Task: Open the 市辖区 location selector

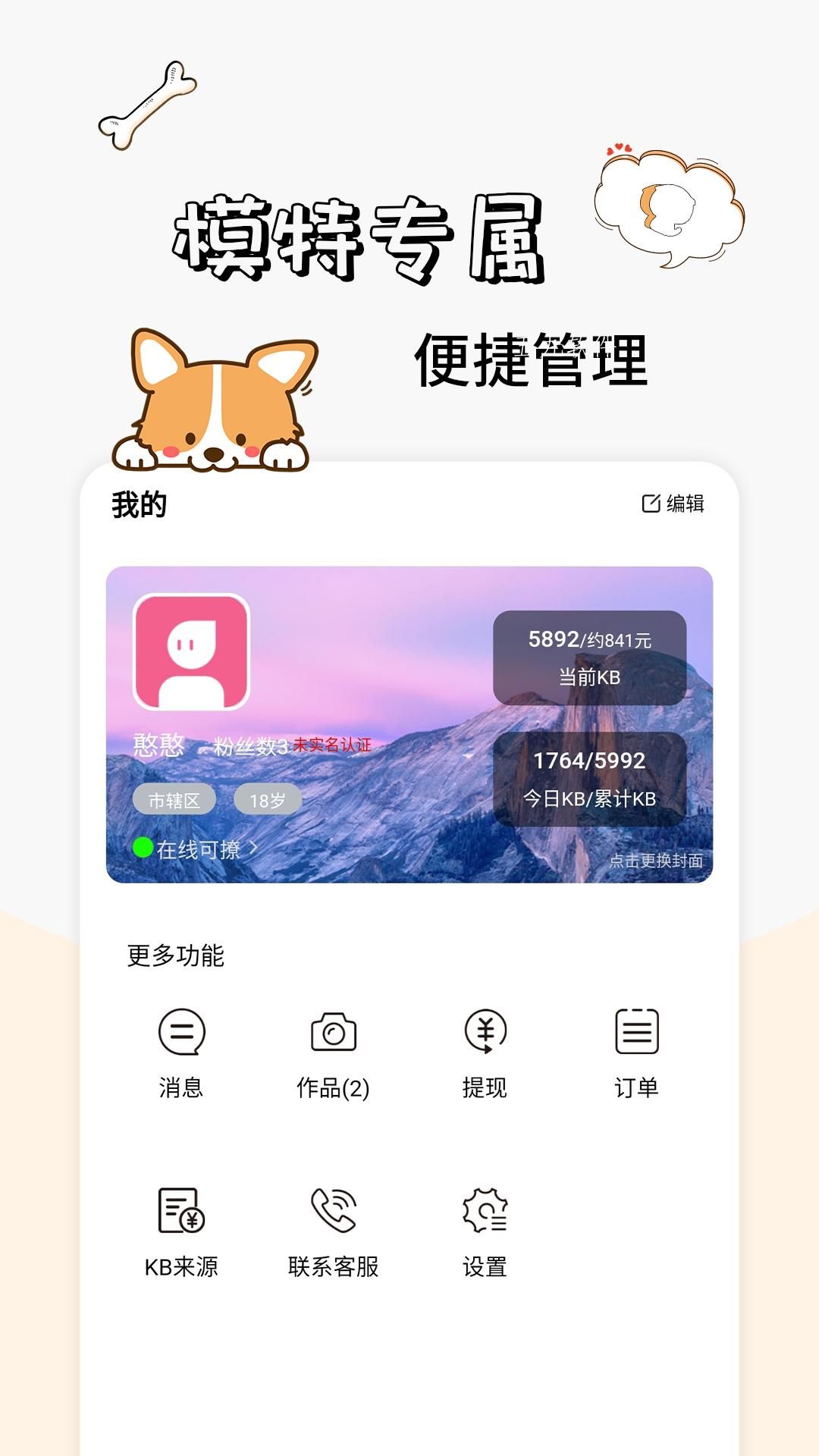Action: (x=175, y=798)
